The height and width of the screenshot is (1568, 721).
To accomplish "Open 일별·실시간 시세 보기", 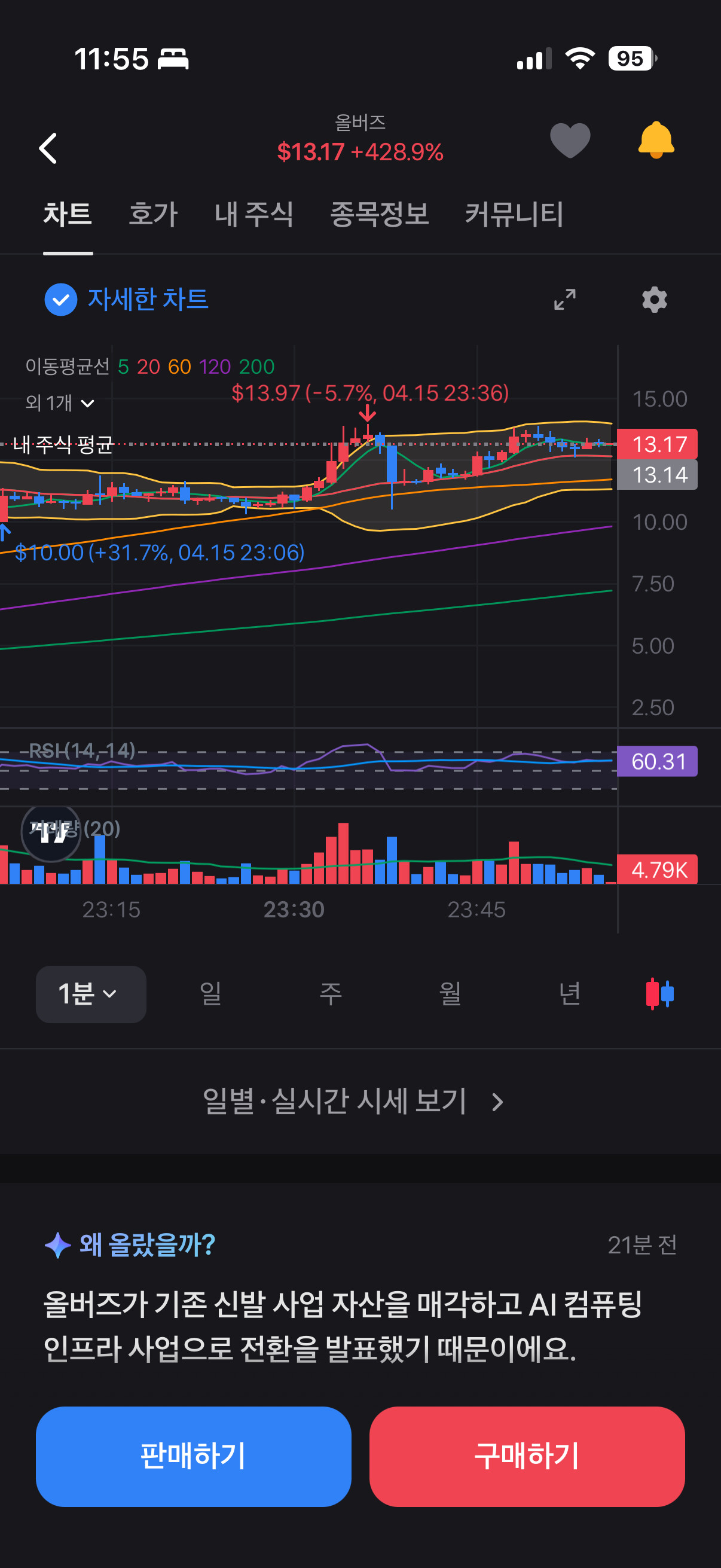I will click(353, 1102).
